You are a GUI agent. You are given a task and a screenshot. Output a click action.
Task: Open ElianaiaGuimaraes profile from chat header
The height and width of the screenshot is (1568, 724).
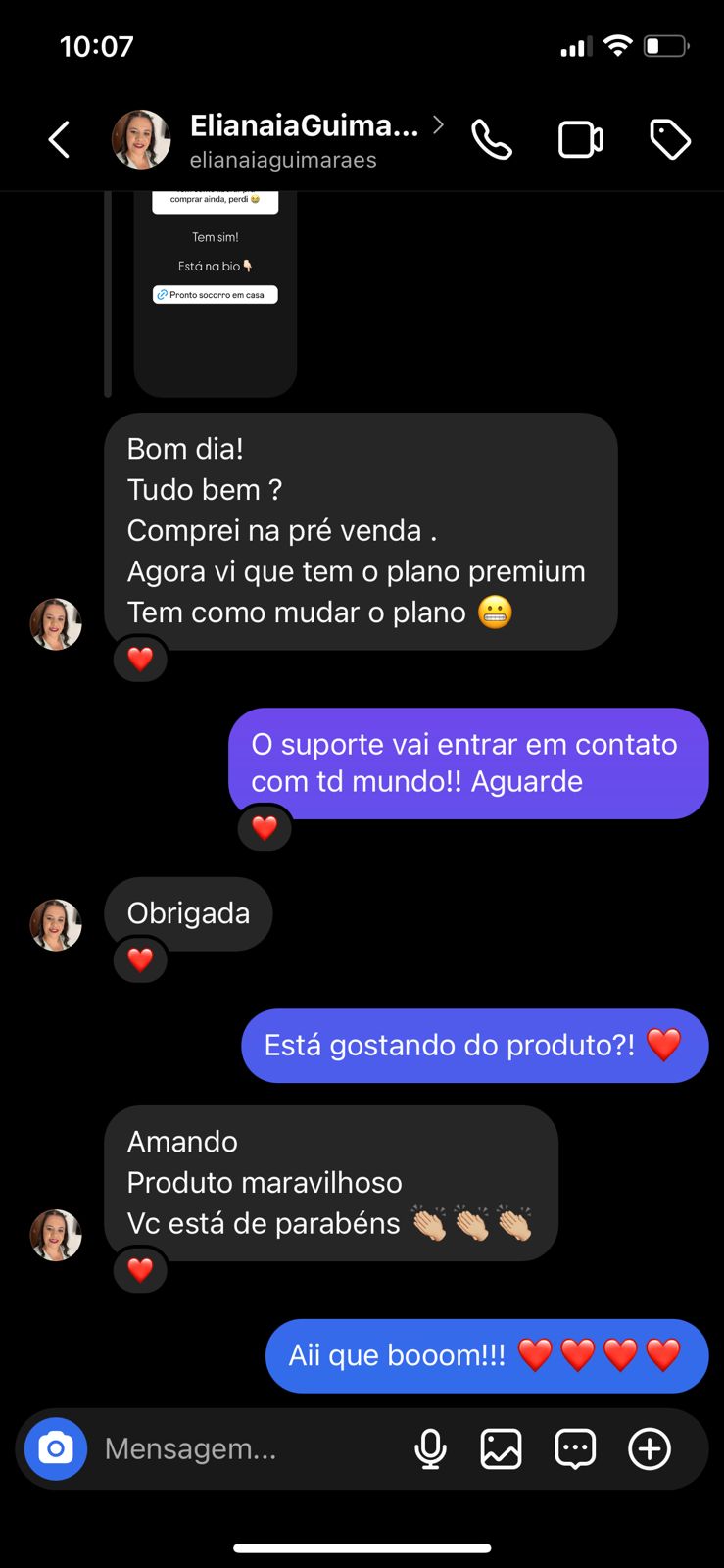click(303, 140)
